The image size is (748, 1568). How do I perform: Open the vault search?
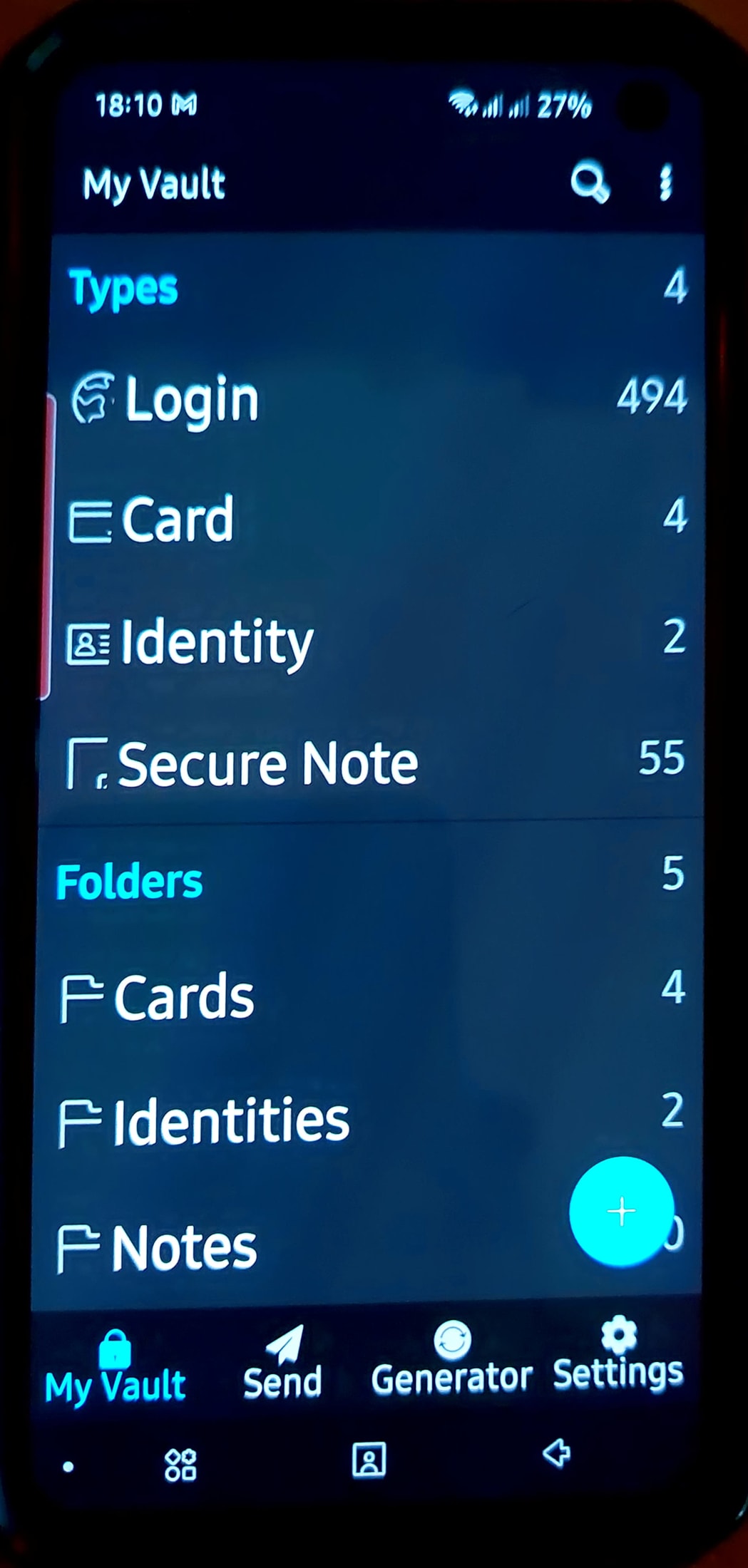click(590, 183)
